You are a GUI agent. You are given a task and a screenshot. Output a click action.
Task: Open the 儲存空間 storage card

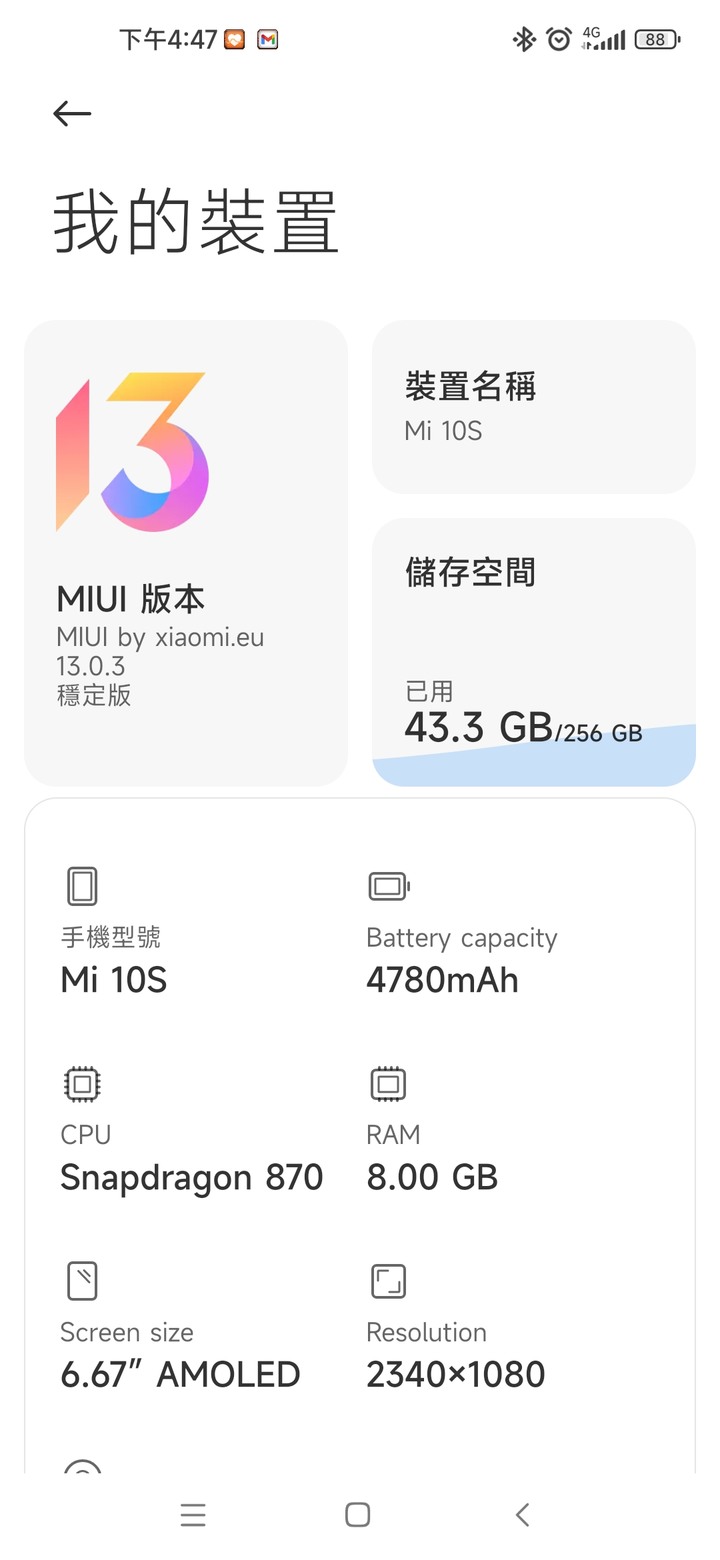tap(534, 652)
